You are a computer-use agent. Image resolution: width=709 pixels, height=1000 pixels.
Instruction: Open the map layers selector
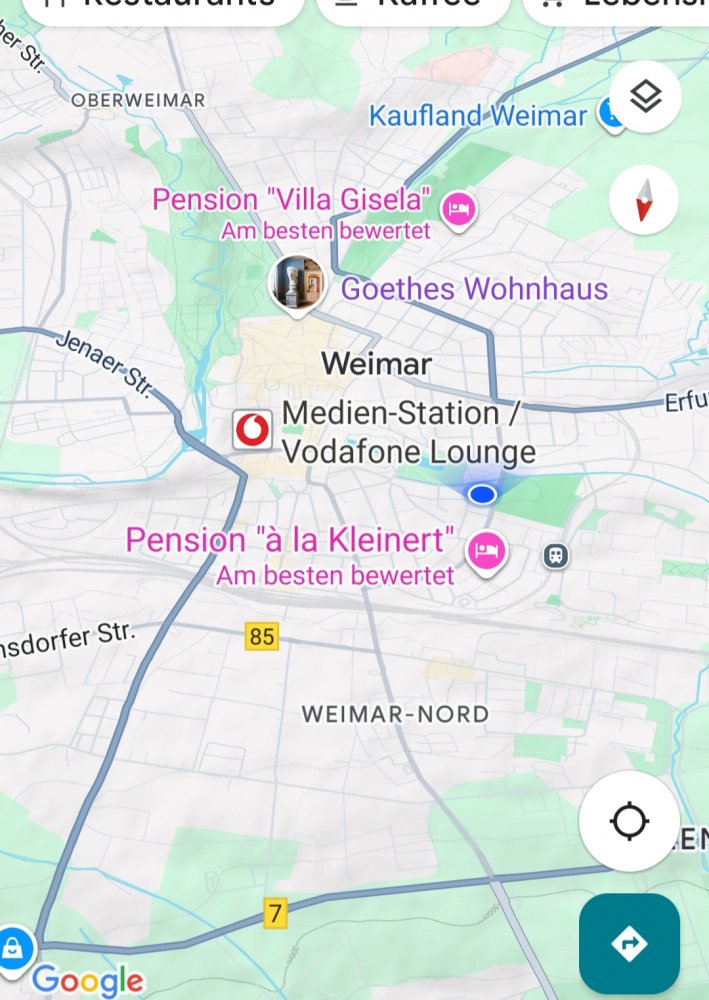[x=645, y=98]
